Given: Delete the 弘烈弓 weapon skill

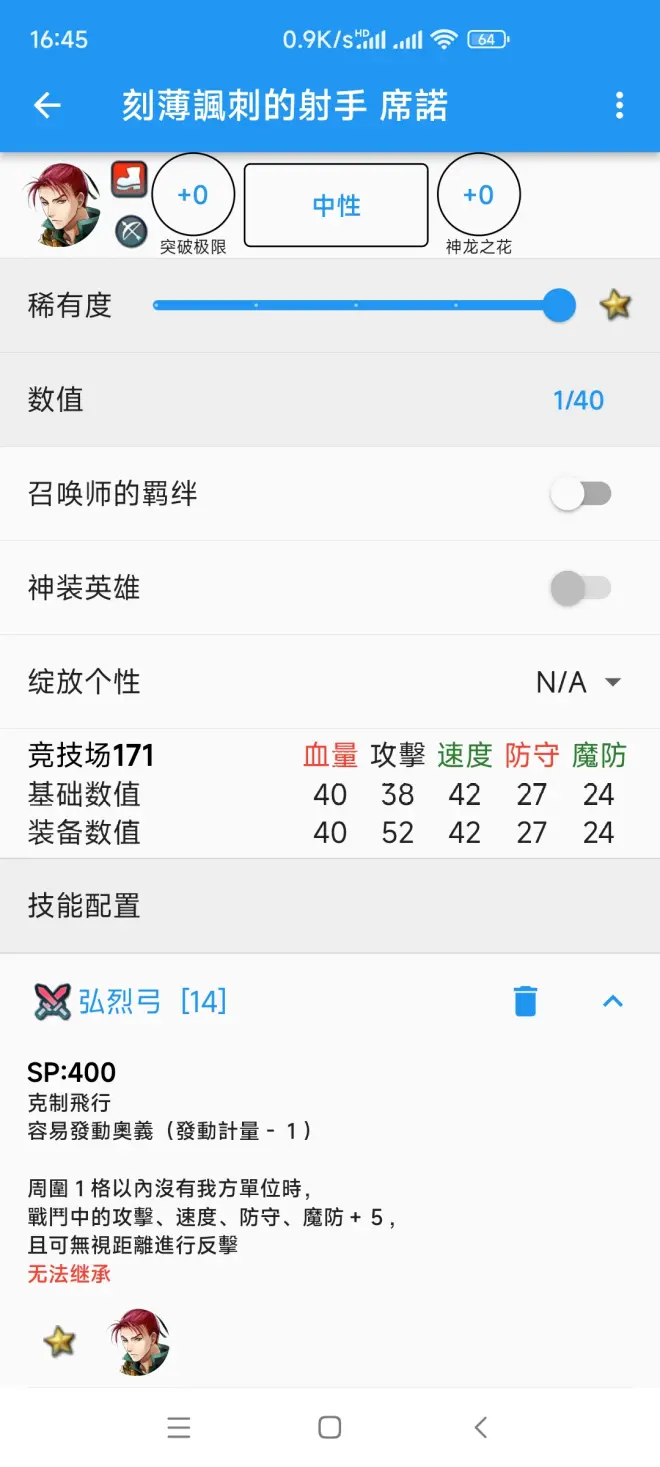Looking at the screenshot, I should coord(525,1001).
